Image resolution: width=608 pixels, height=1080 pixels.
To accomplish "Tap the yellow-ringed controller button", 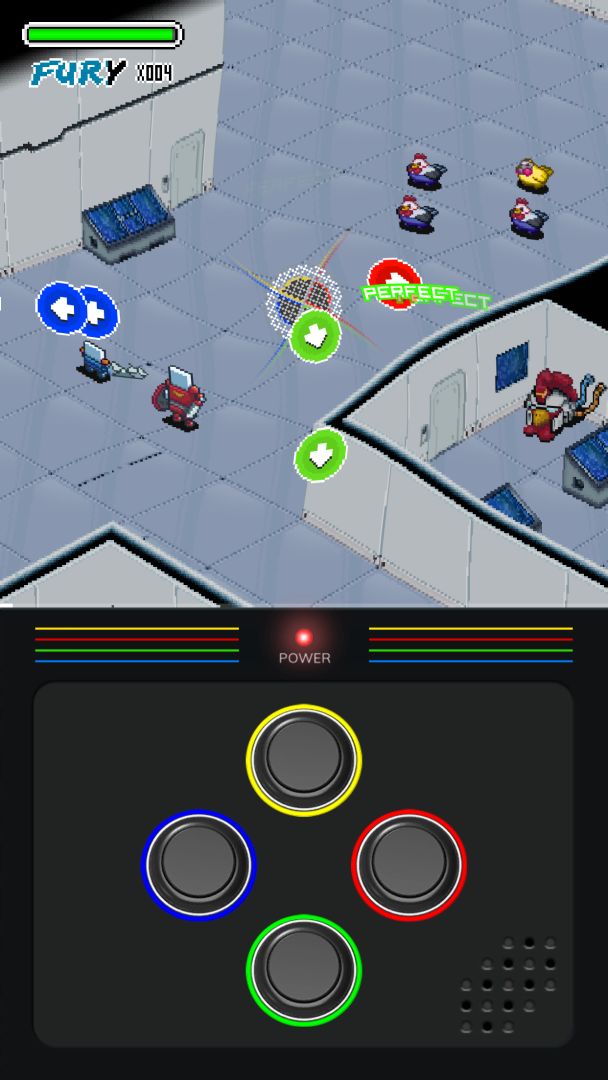I will click(x=304, y=759).
